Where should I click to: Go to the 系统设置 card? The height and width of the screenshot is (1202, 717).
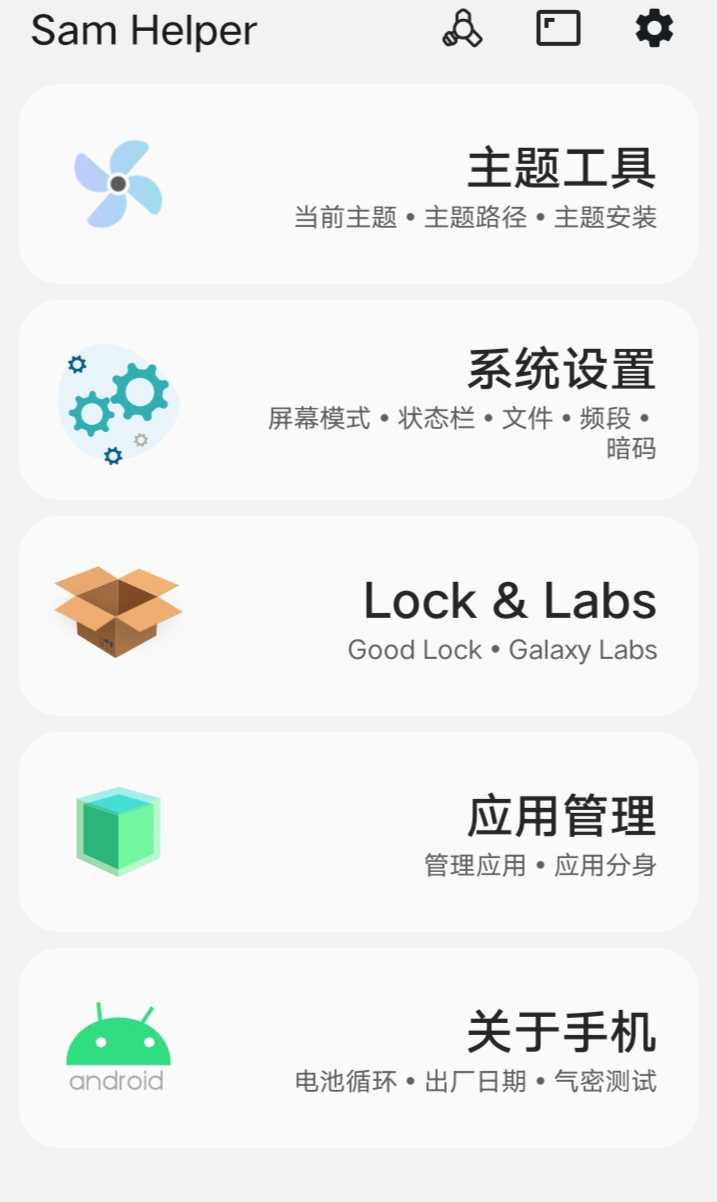358,400
